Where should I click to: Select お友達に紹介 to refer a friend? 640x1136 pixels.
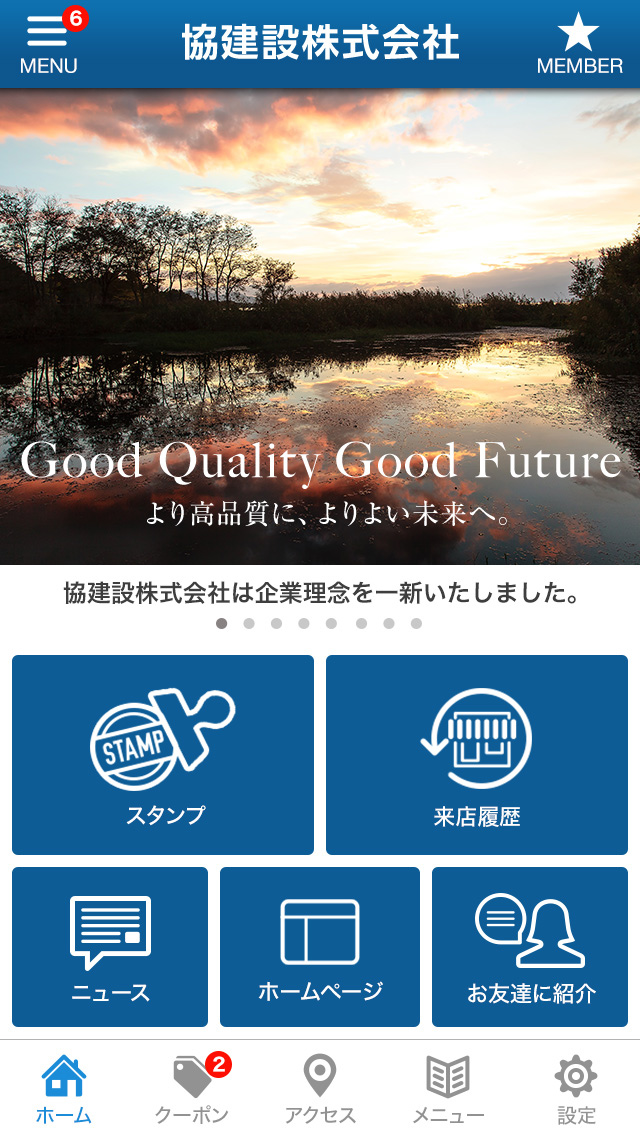point(530,947)
